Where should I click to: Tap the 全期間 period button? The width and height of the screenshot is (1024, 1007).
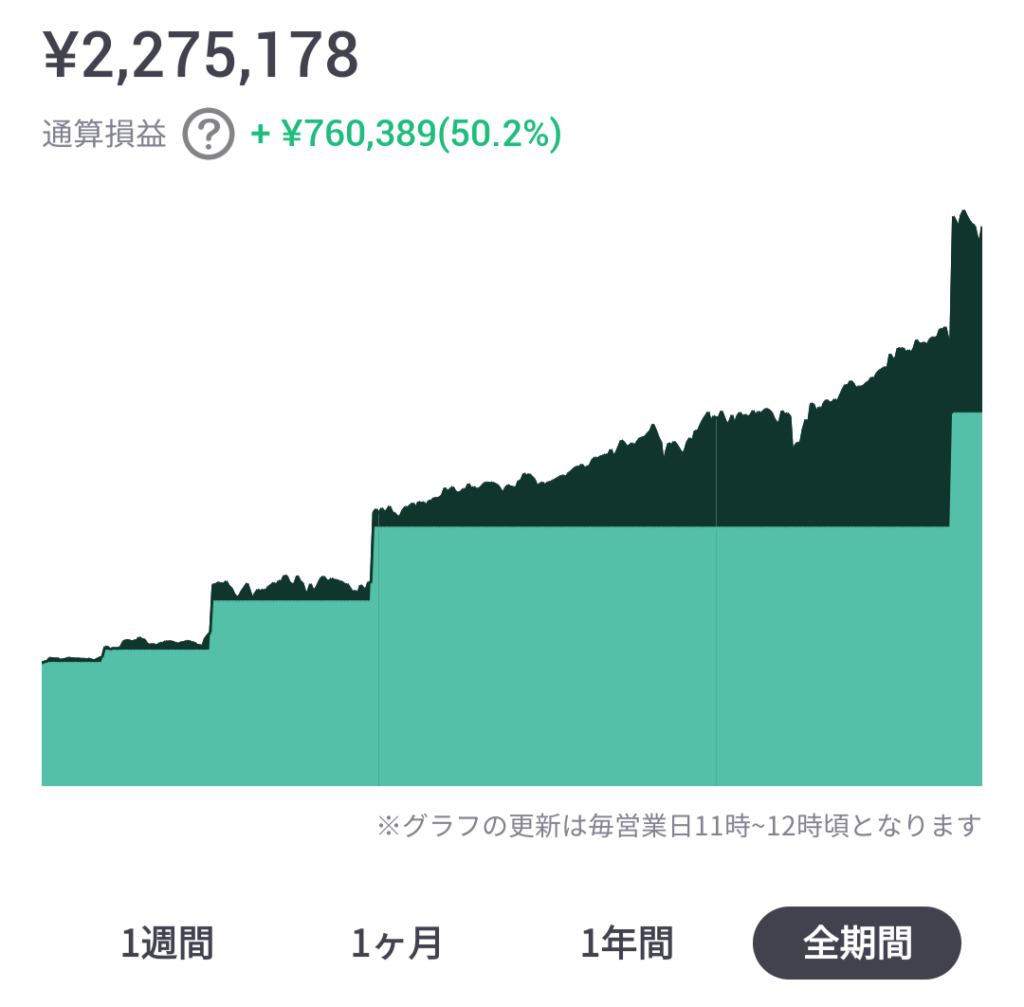click(x=856, y=943)
